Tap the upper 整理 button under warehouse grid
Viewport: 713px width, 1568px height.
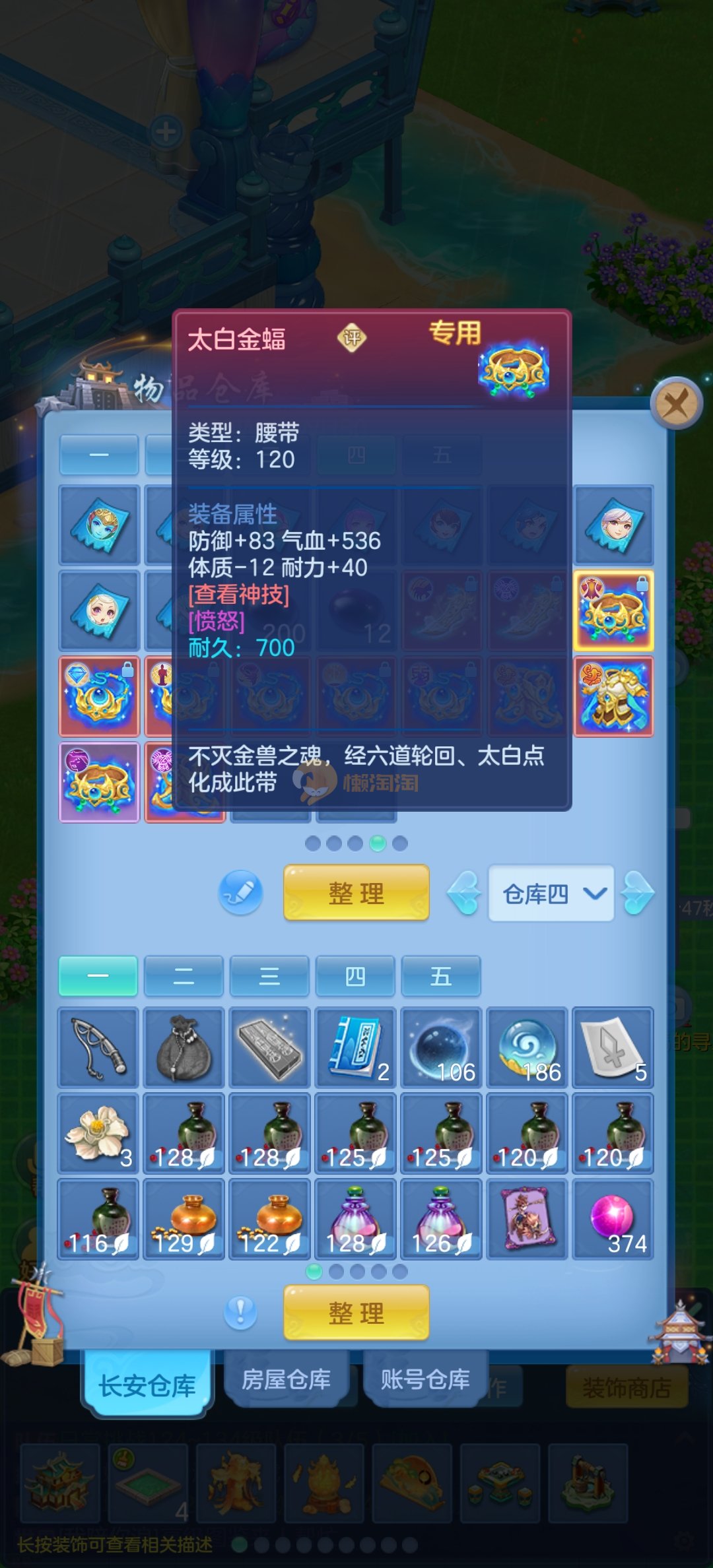coord(356,893)
